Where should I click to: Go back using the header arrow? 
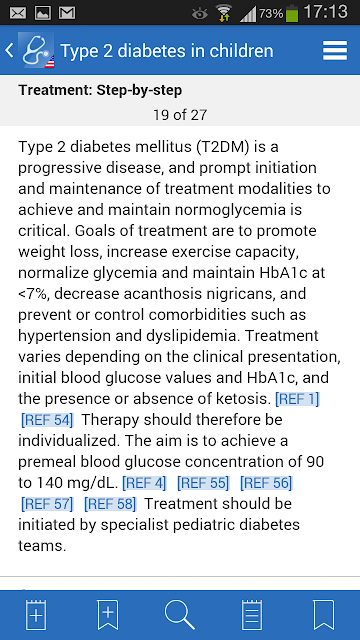[x=9, y=51]
